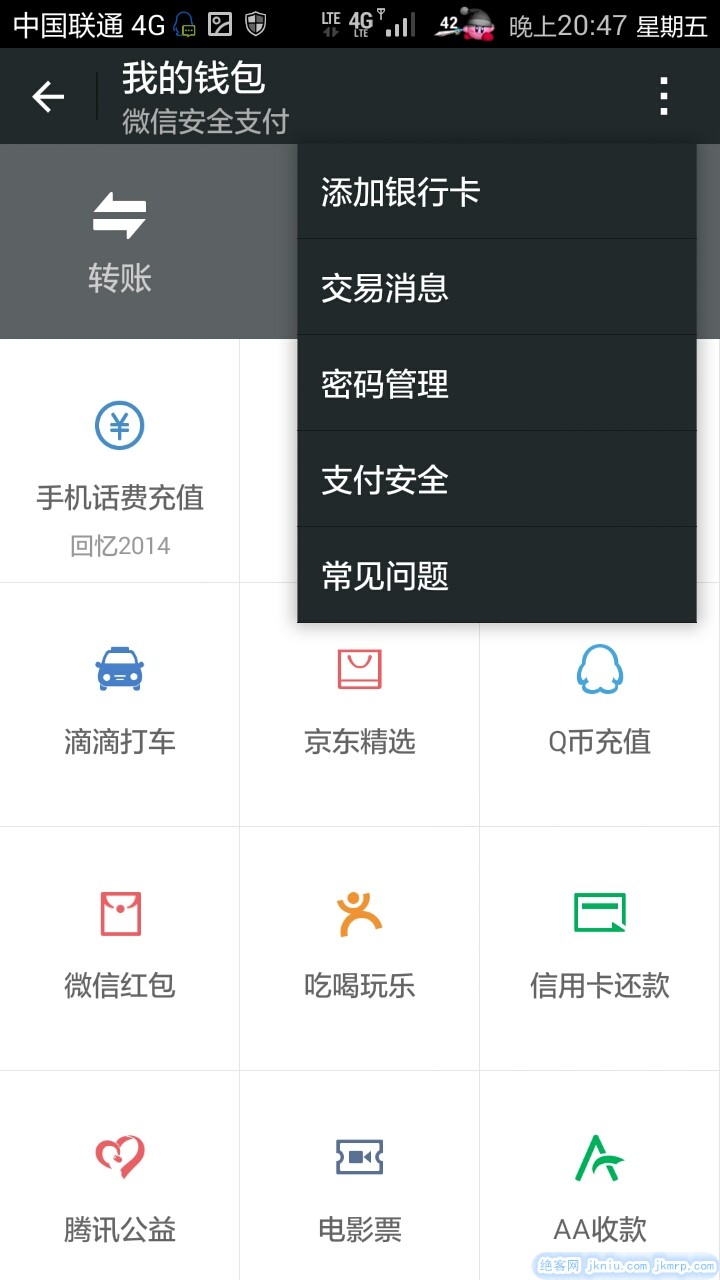Go back with the arrow icon

coord(48,96)
